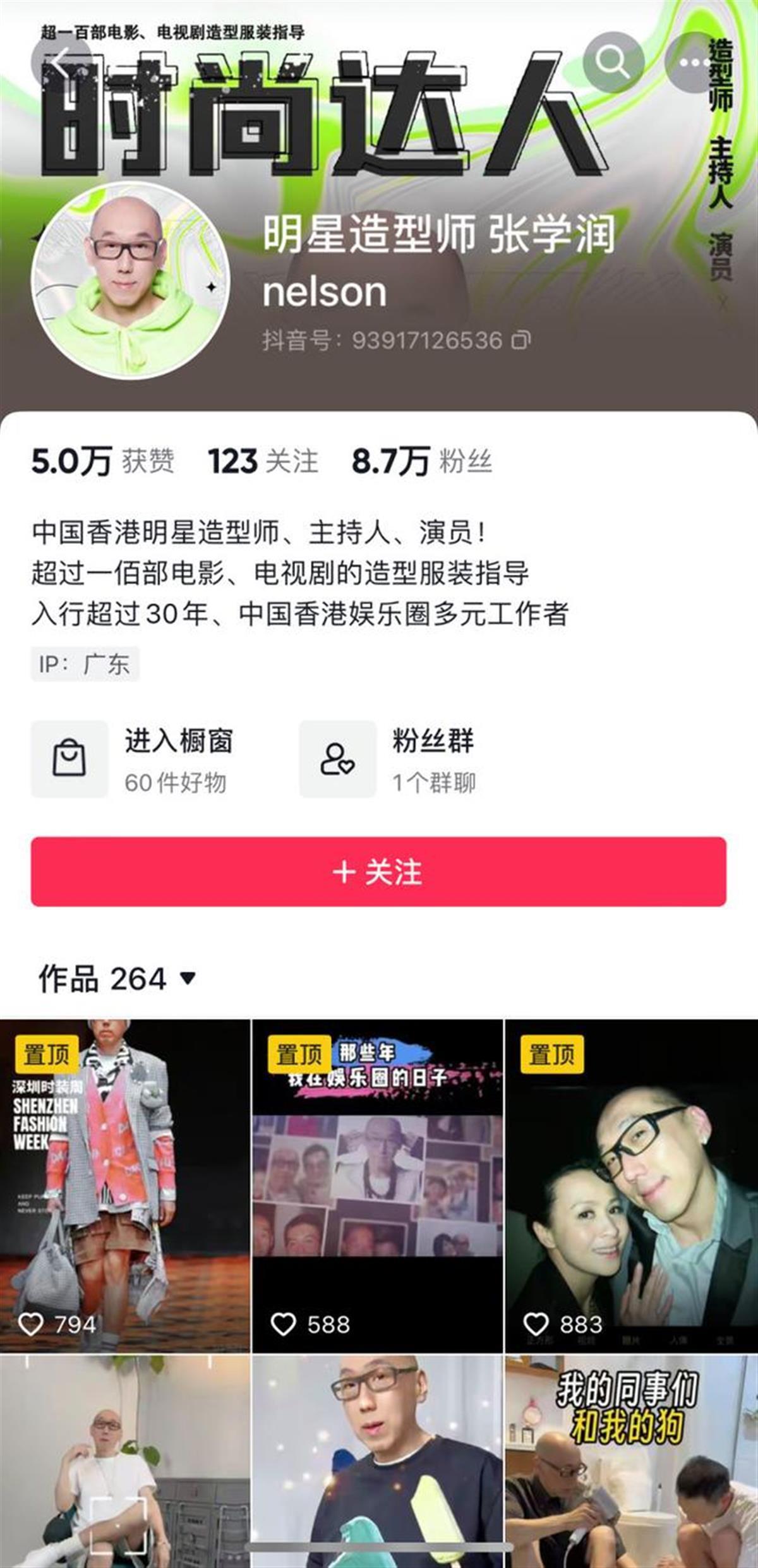Open the pinned 那些年我在娱乐圈的日子 video
Image resolution: width=758 pixels, height=1568 pixels.
pos(378,1186)
